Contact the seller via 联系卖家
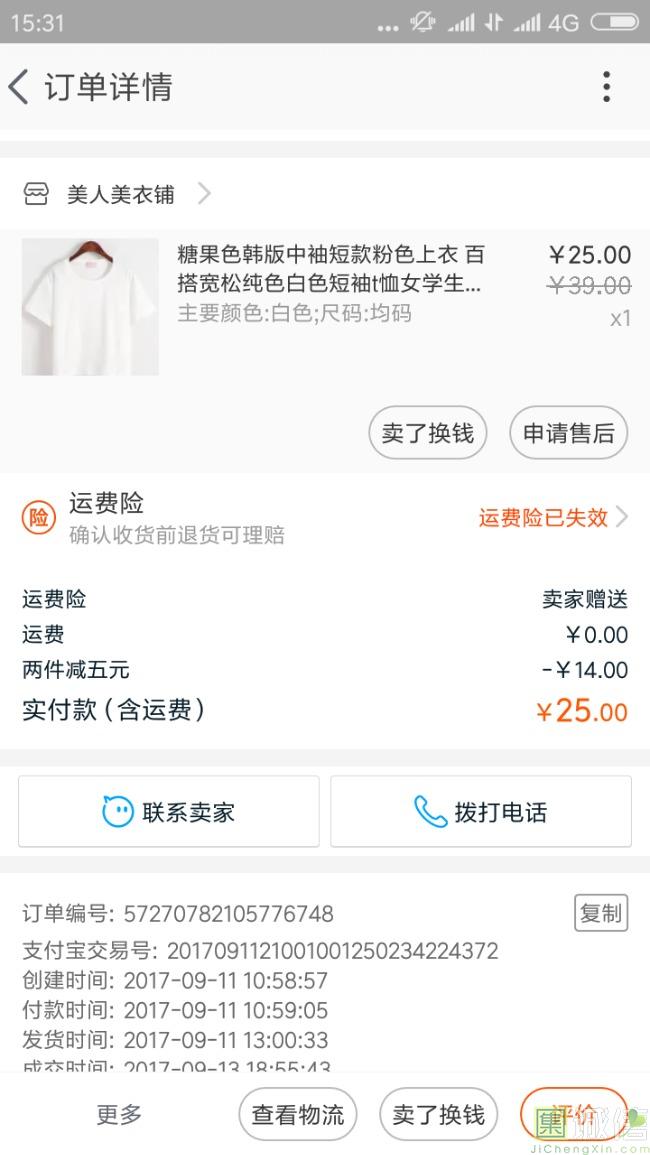 tap(169, 811)
